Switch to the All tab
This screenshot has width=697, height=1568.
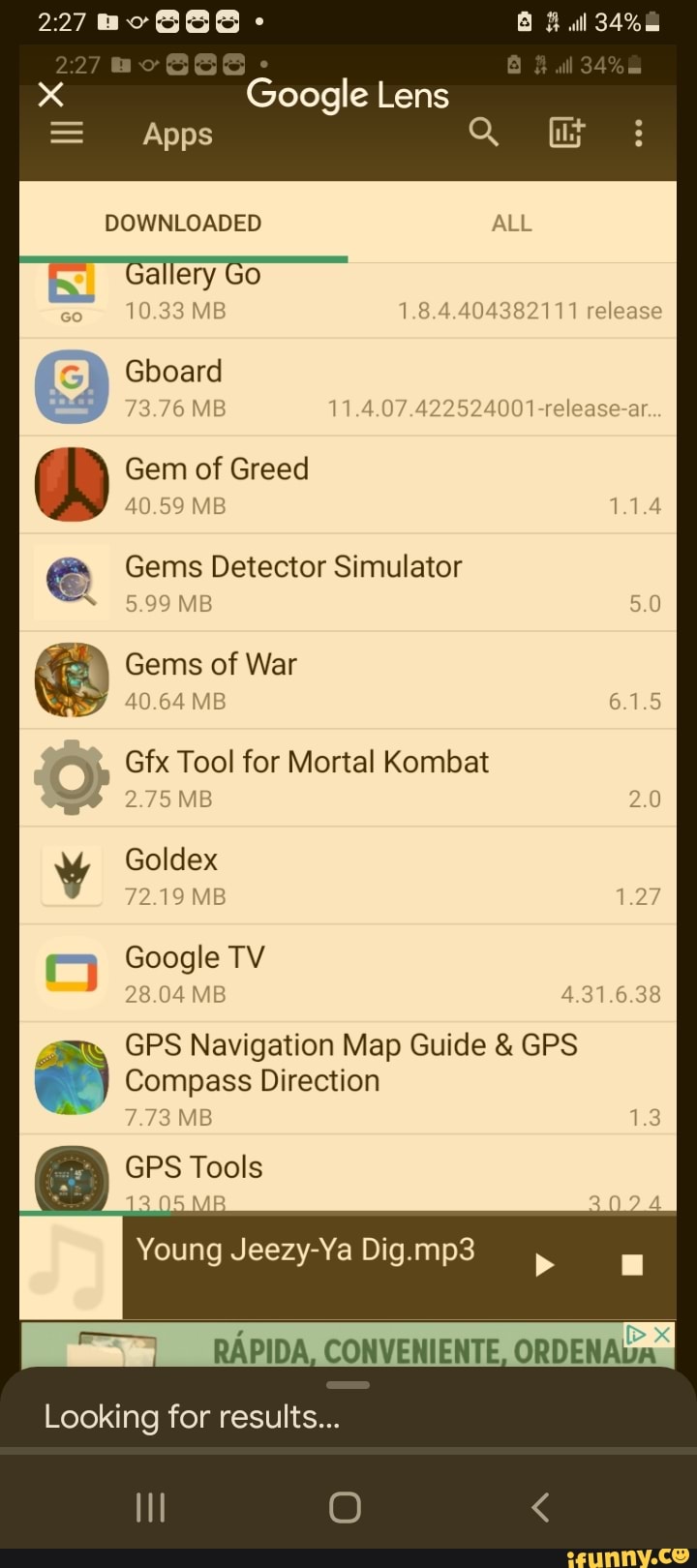point(511,224)
